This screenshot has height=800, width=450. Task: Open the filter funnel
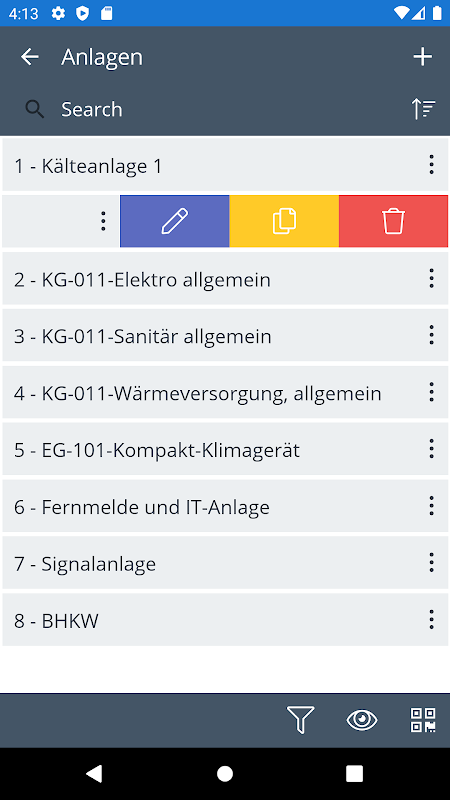tap(301, 720)
